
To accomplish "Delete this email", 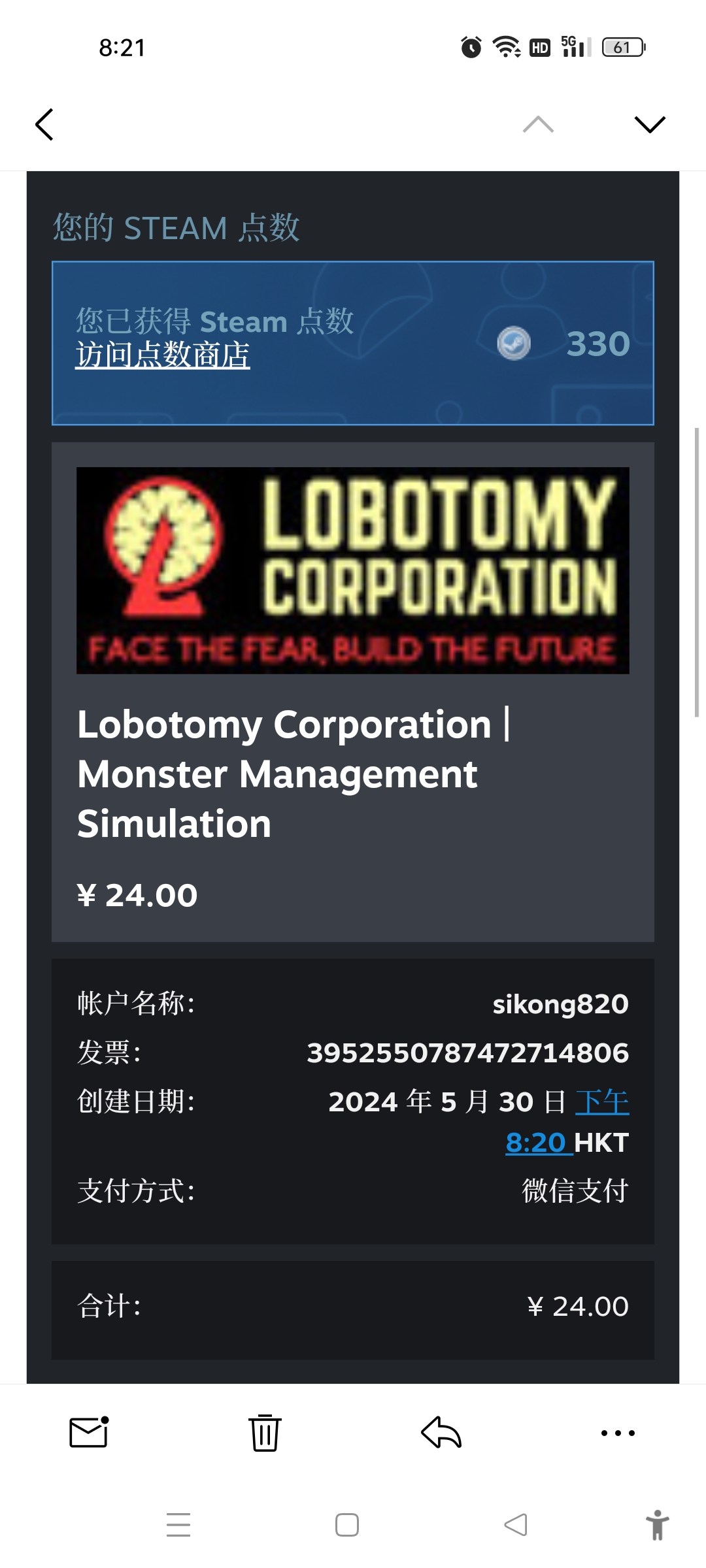I will coord(265,1433).
